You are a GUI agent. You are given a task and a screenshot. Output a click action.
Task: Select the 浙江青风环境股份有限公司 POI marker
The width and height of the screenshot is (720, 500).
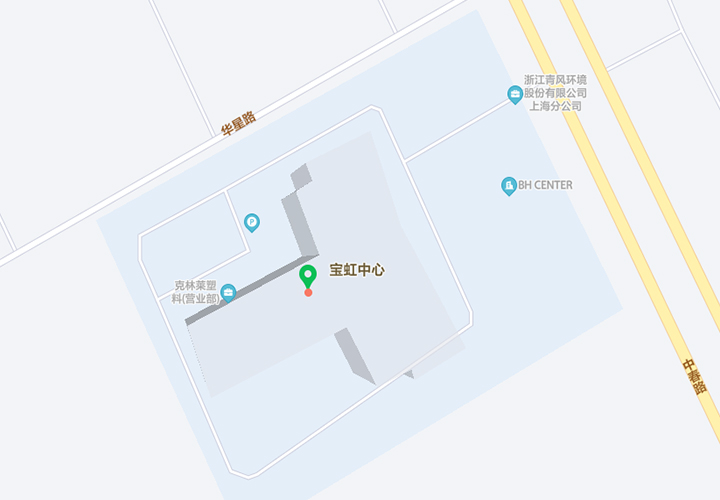coord(515,94)
